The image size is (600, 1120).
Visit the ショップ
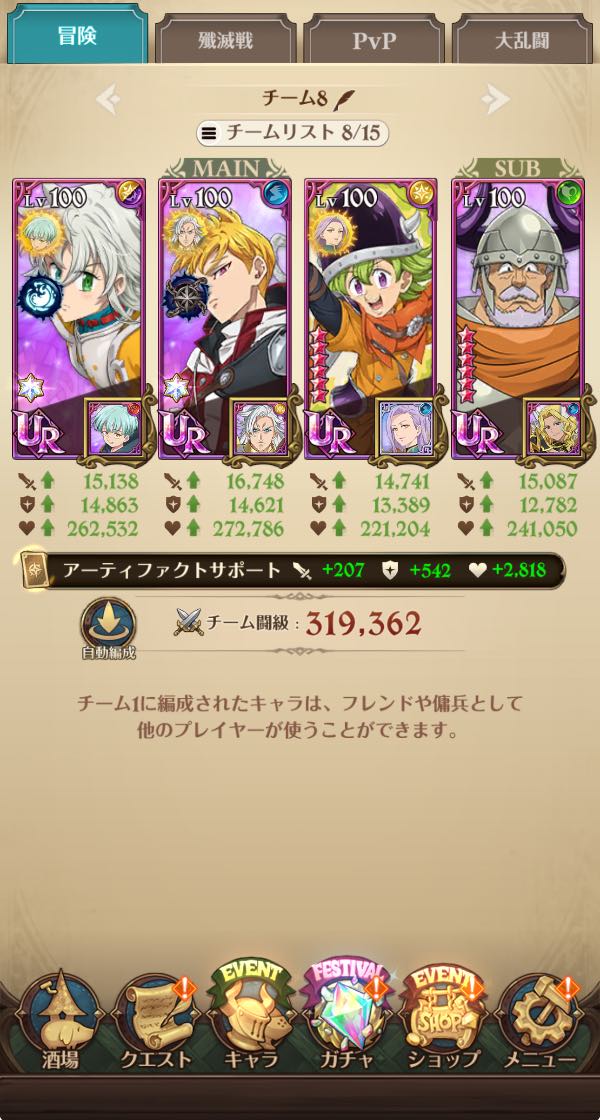(444, 1022)
